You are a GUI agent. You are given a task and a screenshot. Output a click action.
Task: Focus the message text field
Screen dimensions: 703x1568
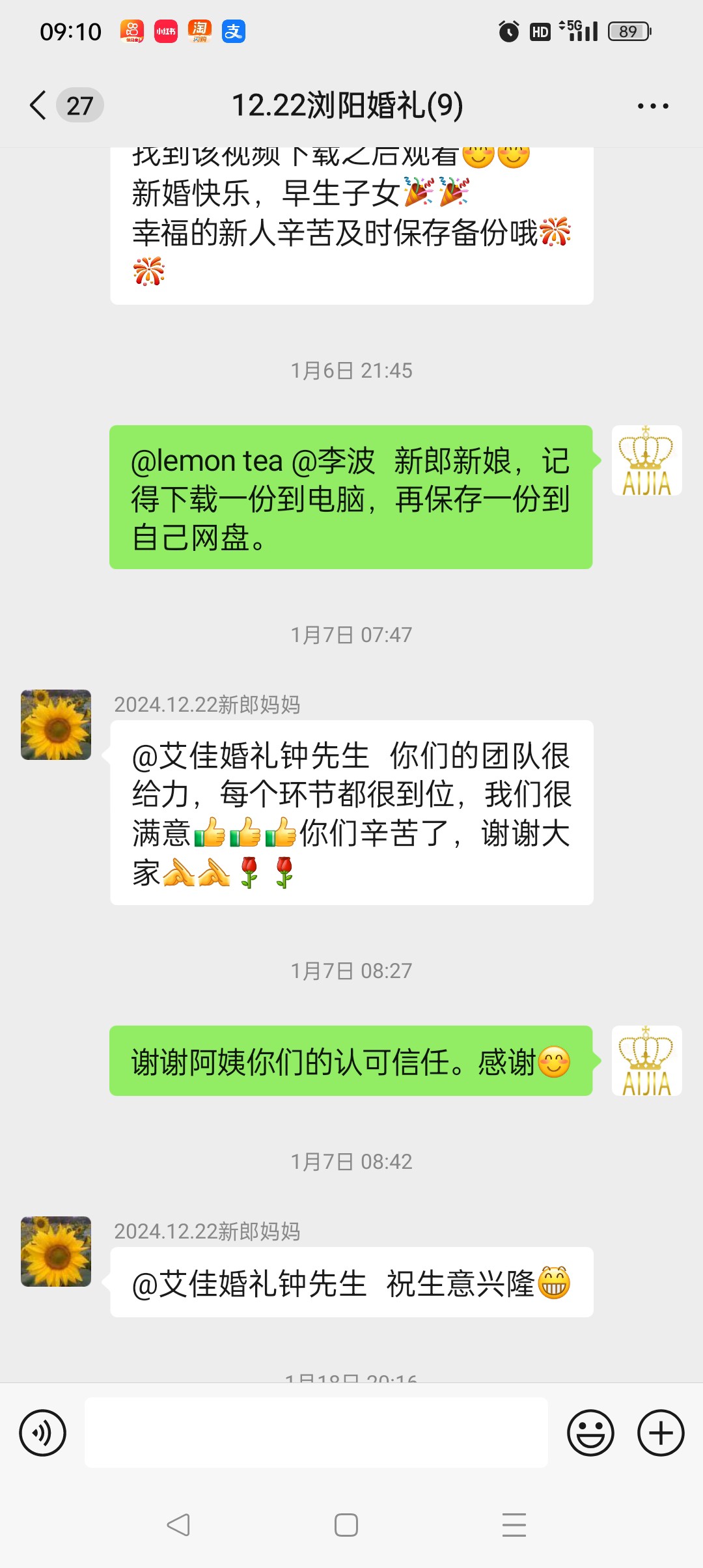tap(316, 1433)
